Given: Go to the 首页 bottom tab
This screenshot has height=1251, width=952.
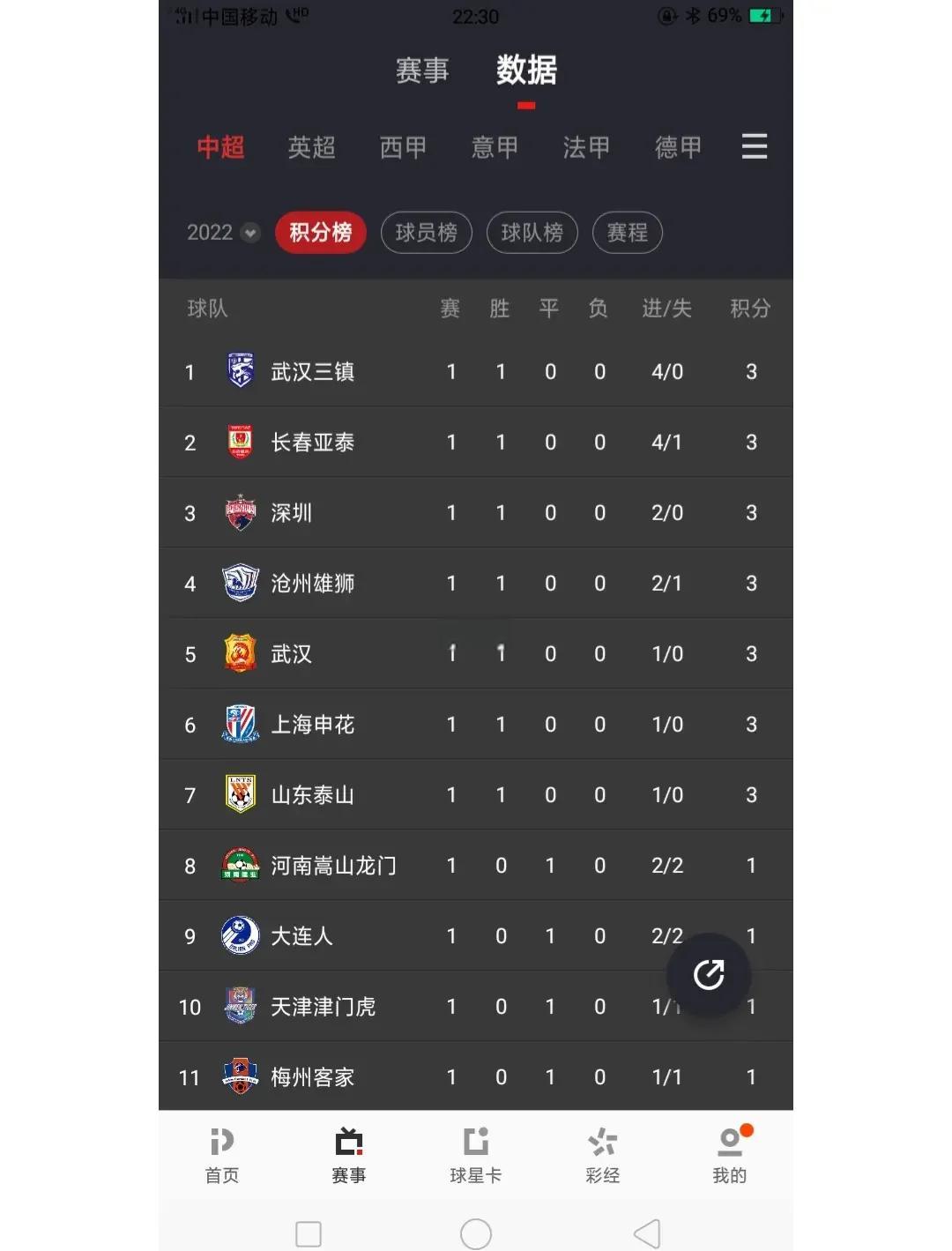Looking at the screenshot, I should pos(222,1154).
